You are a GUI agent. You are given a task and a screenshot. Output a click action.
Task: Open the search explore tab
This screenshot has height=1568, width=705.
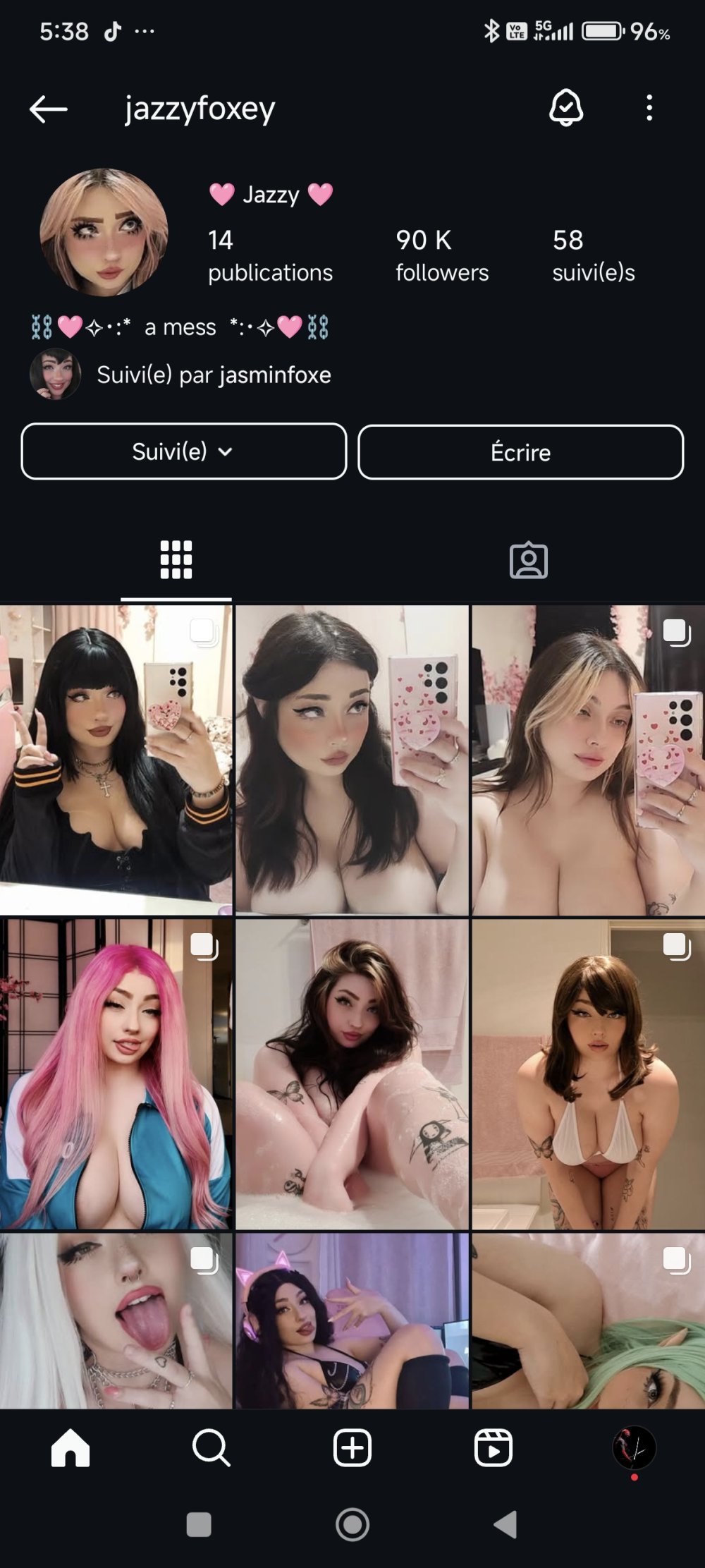(x=211, y=1448)
